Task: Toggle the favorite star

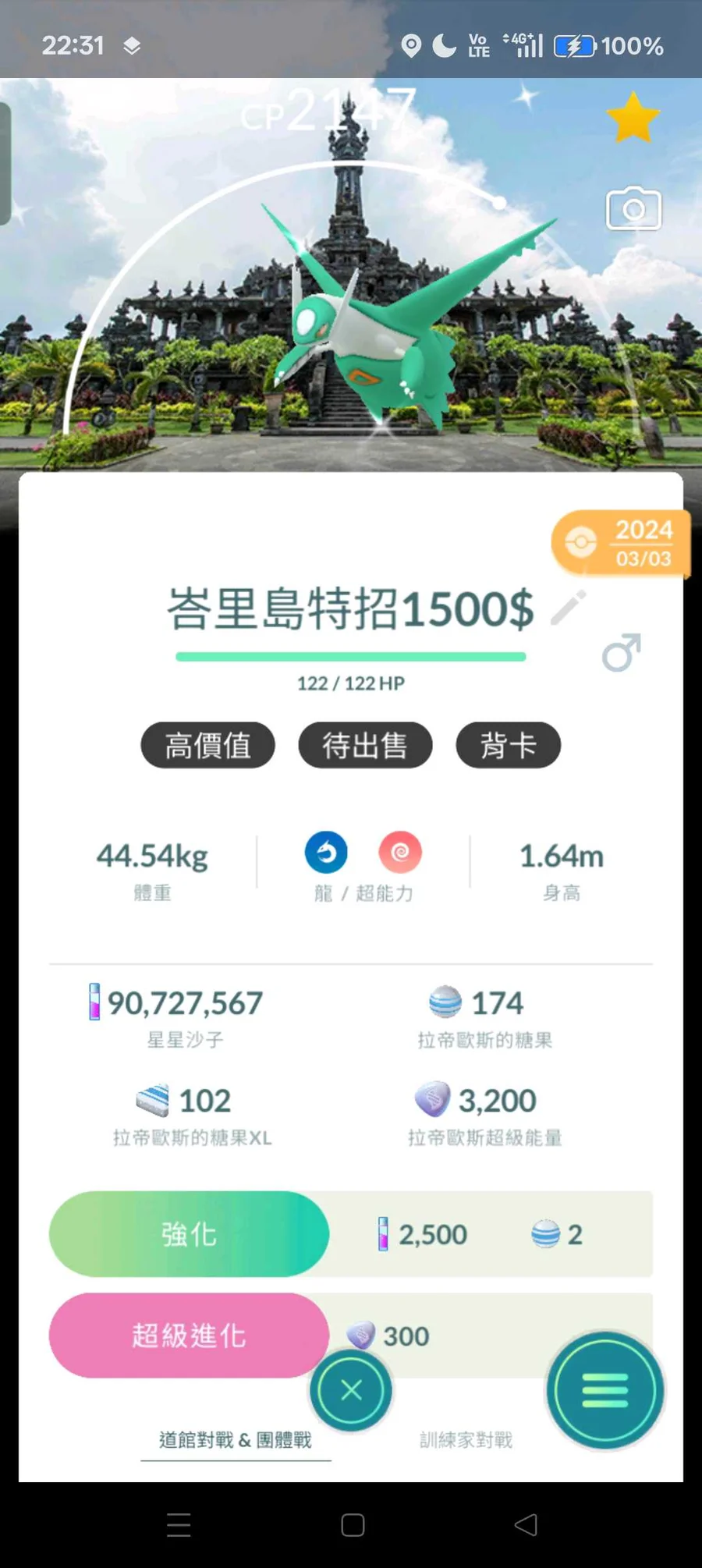Action: click(633, 119)
